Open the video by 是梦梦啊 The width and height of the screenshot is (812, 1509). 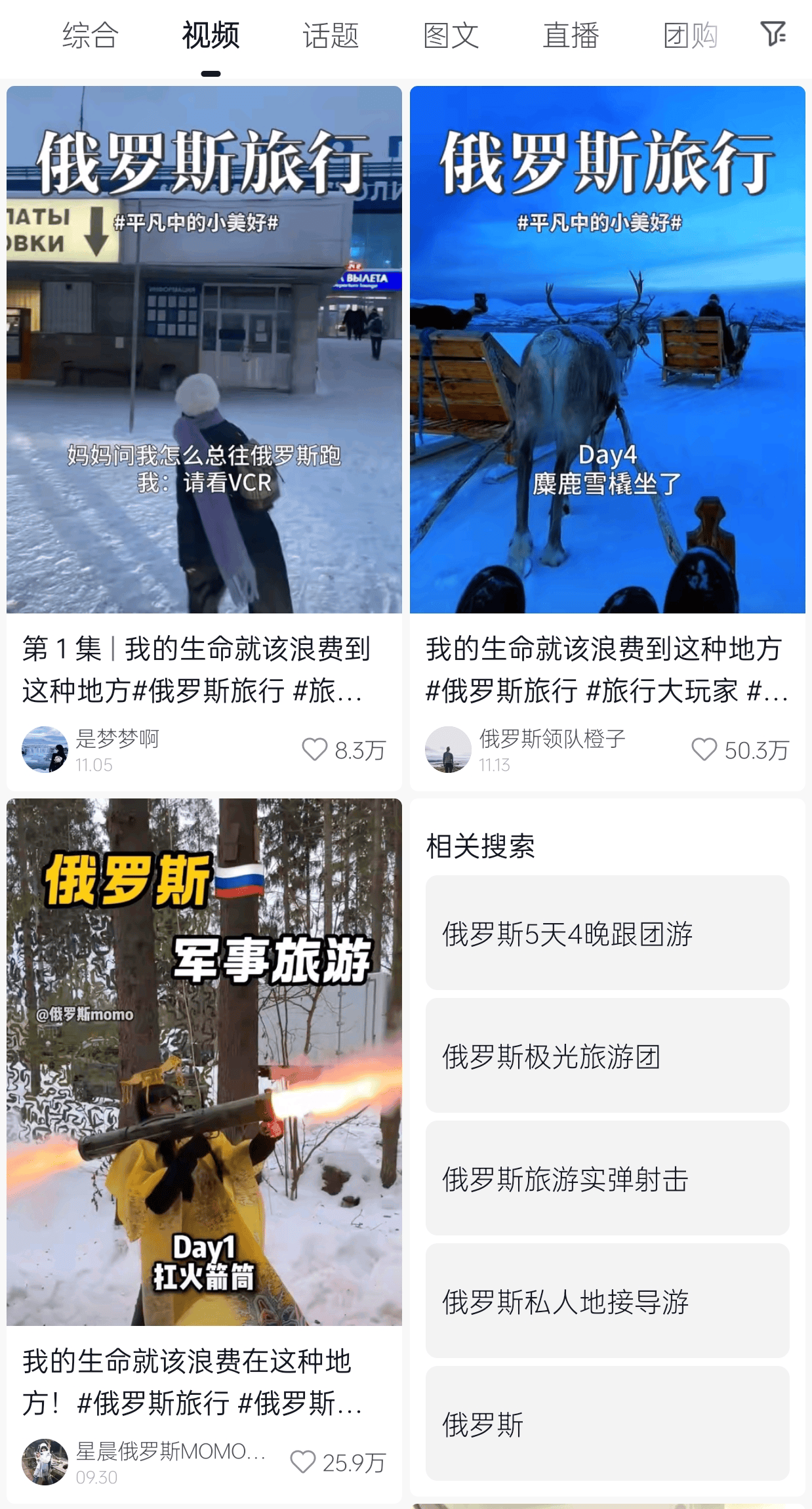tap(204, 349)
